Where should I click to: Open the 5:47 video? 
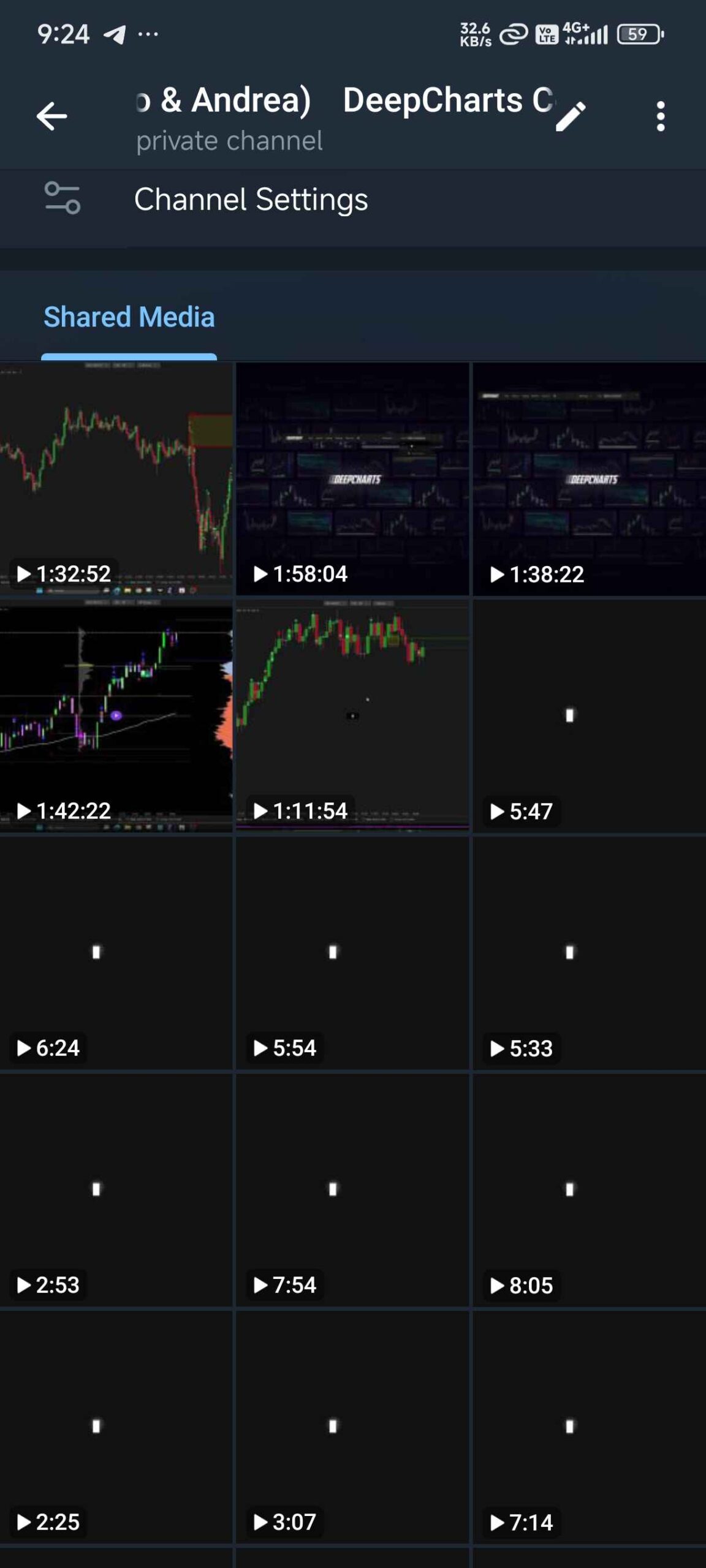tap(589, 715)
